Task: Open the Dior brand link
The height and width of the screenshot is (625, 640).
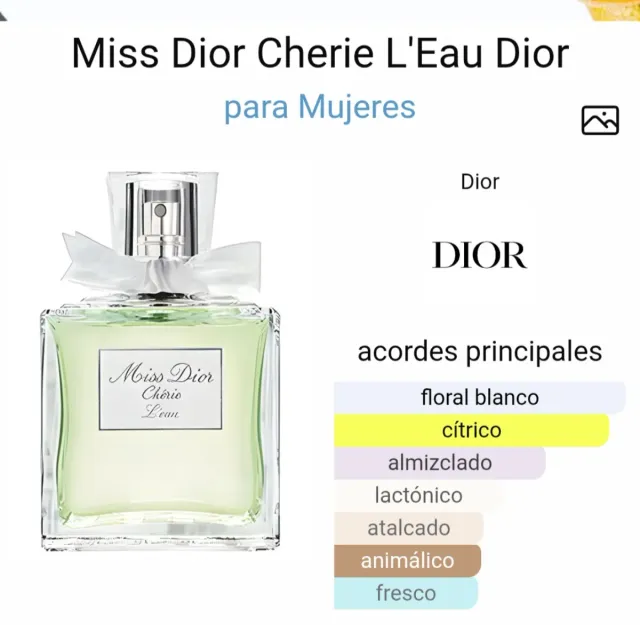Action: click(480, 182)
